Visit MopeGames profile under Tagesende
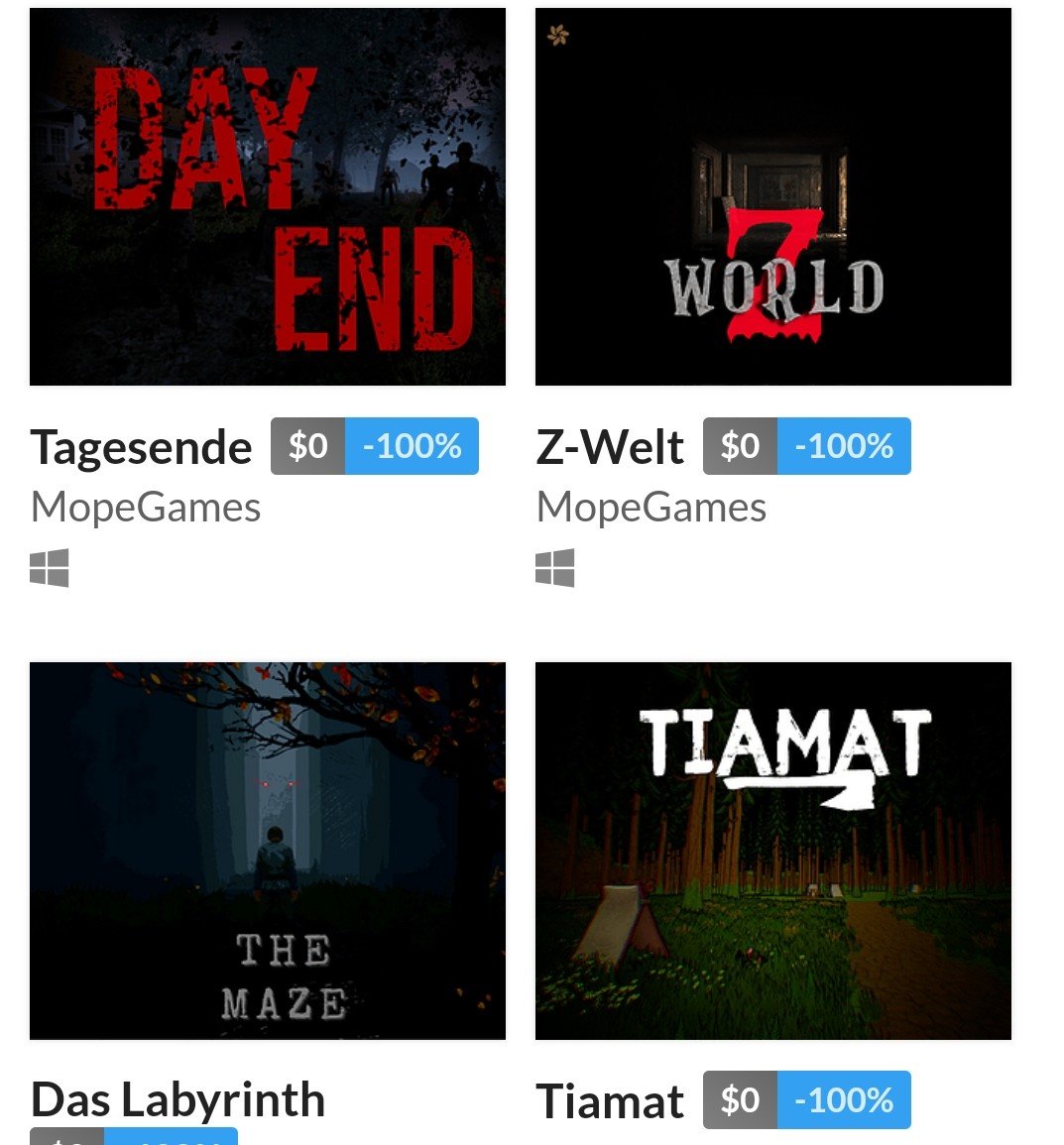The height and width of the screenshot is (1145, 1064). tap(146, 508)
